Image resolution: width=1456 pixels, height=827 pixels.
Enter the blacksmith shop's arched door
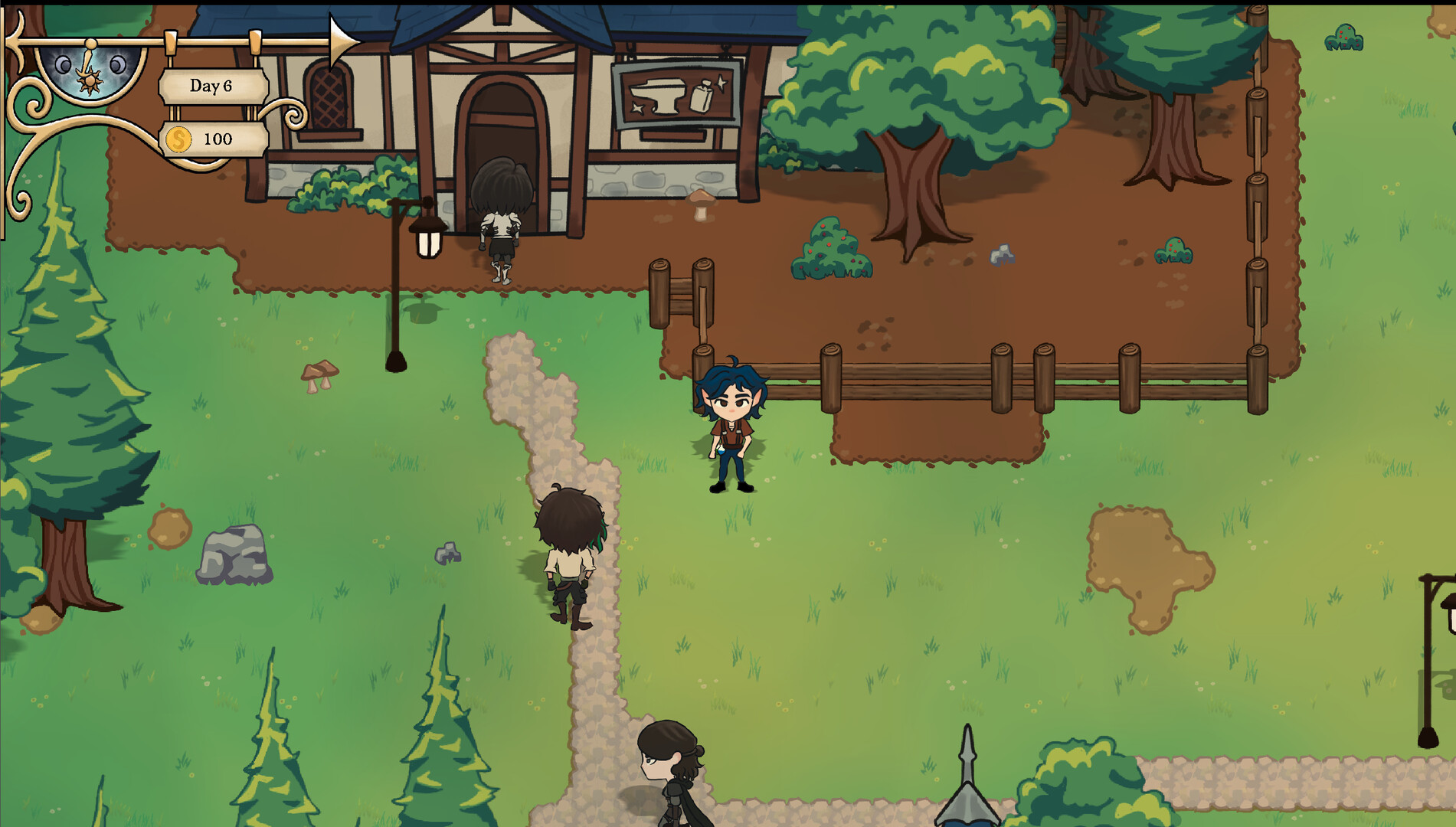tap(502, 130)
